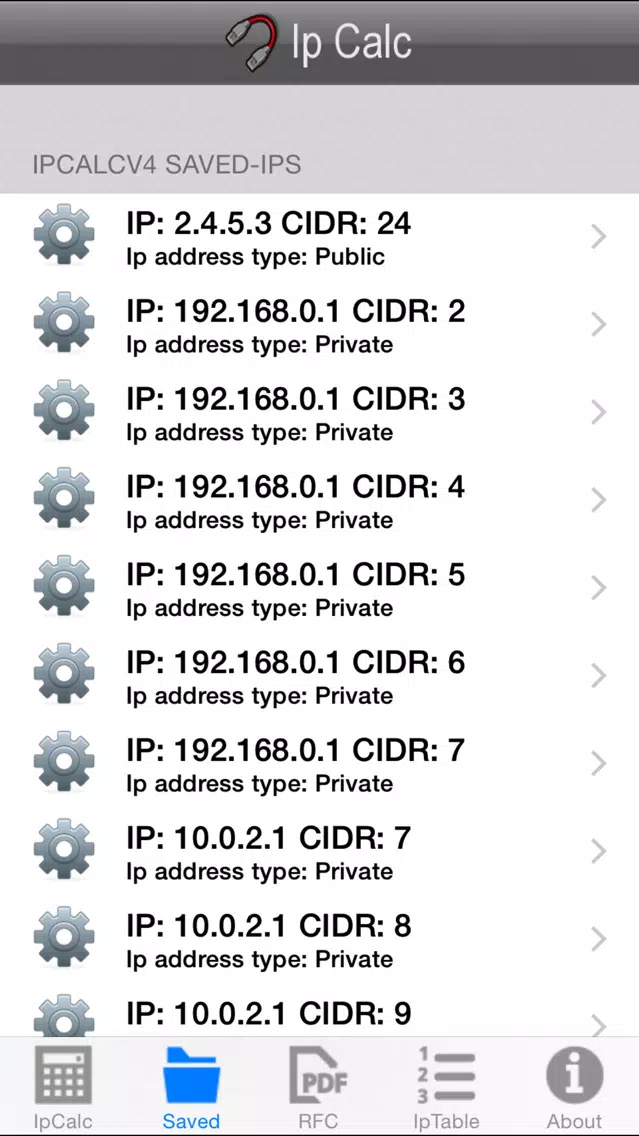Select the Saved tab
Viewport: 639px width, 1136px height.
click(191, 1087)
